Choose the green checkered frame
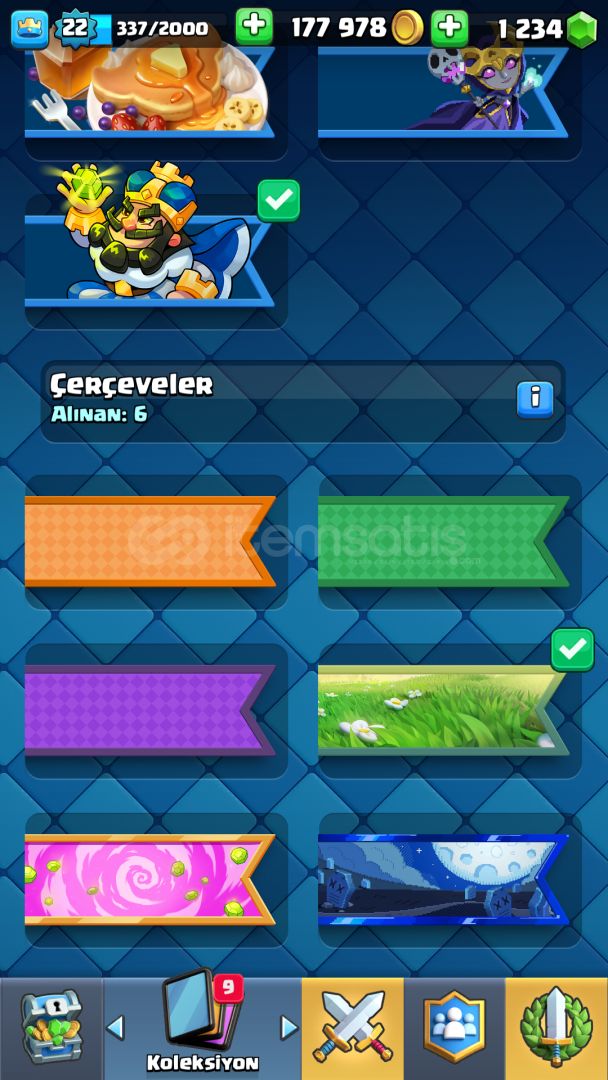 (x=443, y=541)
